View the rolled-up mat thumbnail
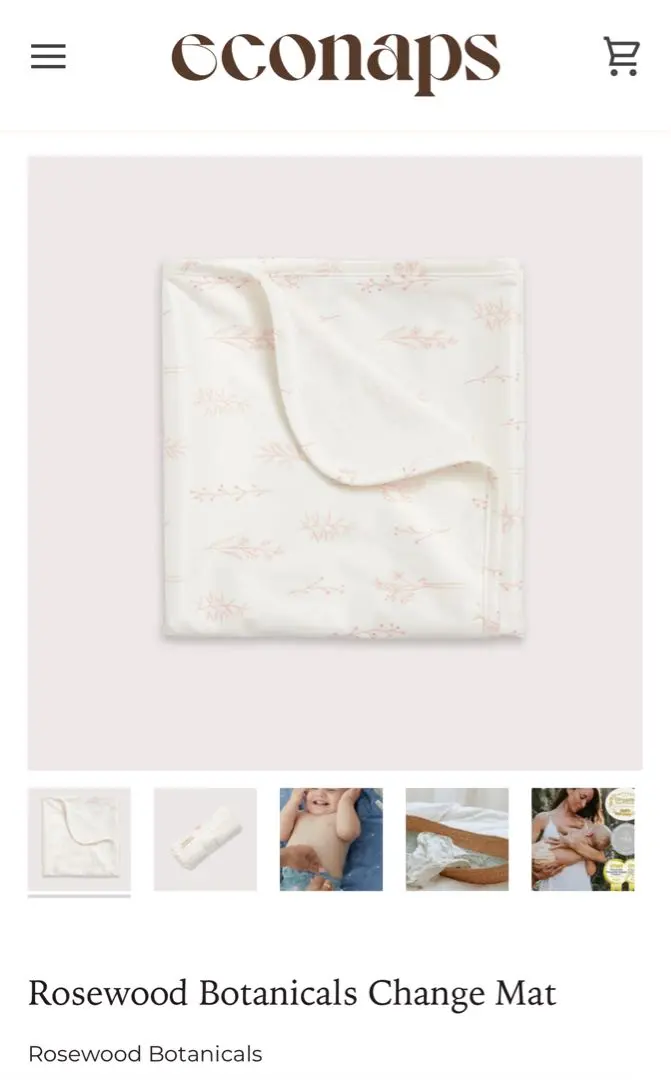The width and height of the screenshot is (671, 1080). point(205,839)
